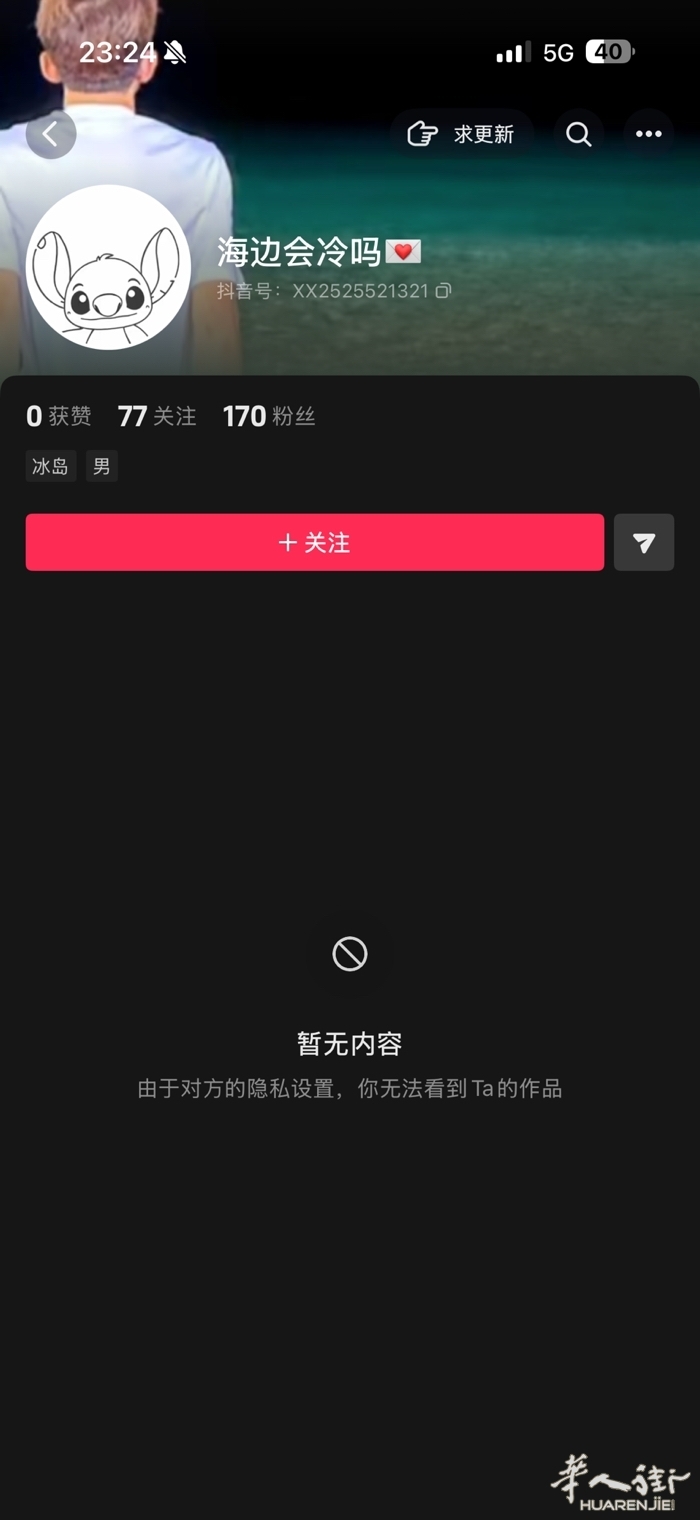The width and height of the screenshot is (700, 1520).
Task: View the Stitch profile avatar
Action: (108, 267)
